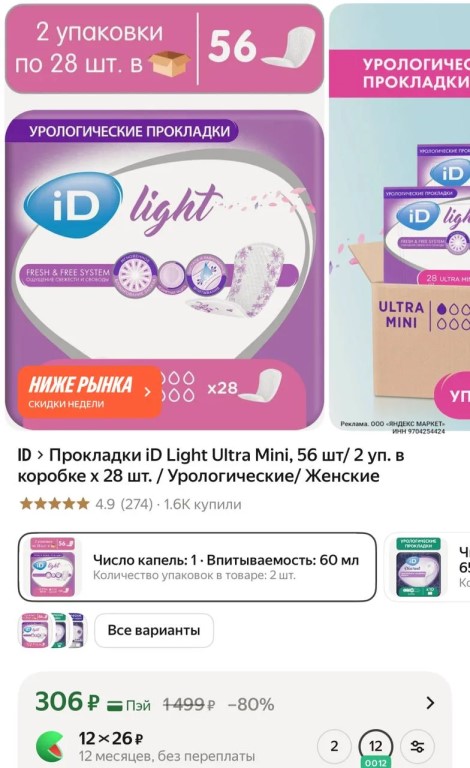Select the 60 мл absorbency variant card

pos(197,567)
